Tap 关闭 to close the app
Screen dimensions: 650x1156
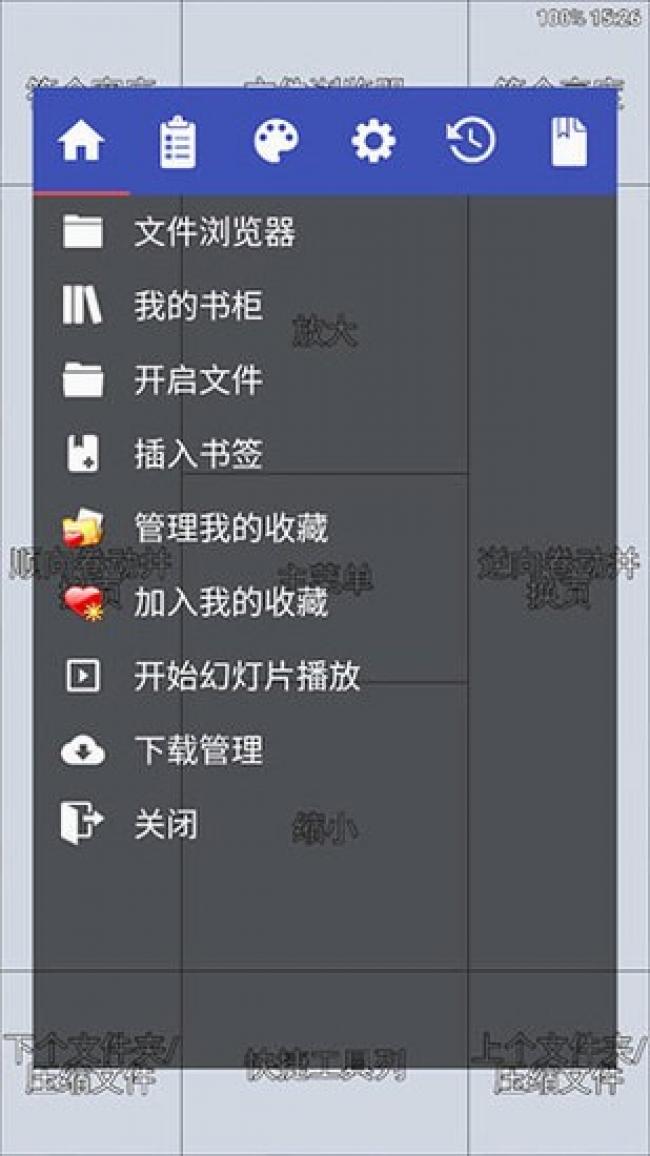point(324,824)
